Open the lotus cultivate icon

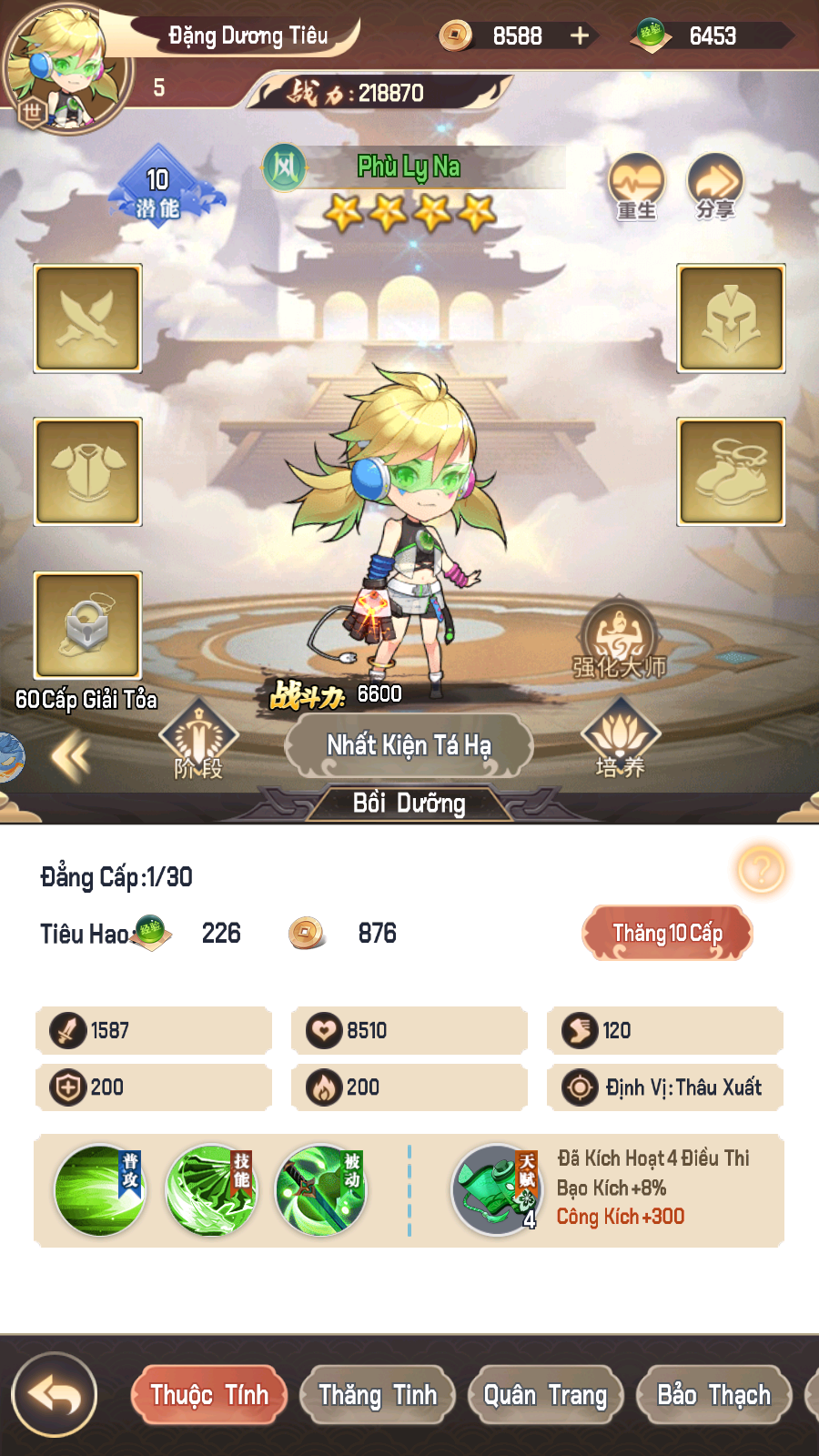620,739
